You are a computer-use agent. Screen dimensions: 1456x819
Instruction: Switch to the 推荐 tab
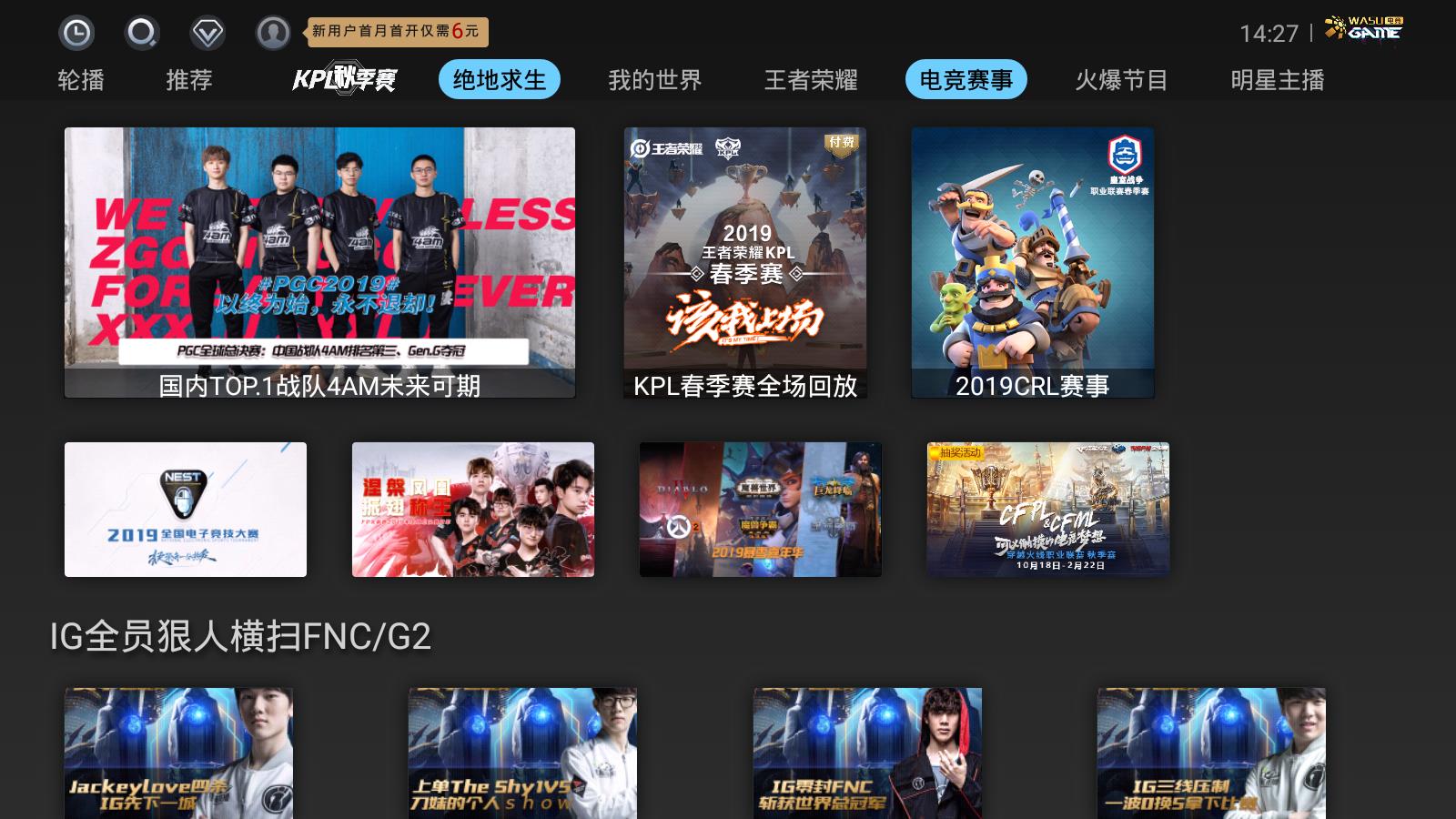[189, 80]
